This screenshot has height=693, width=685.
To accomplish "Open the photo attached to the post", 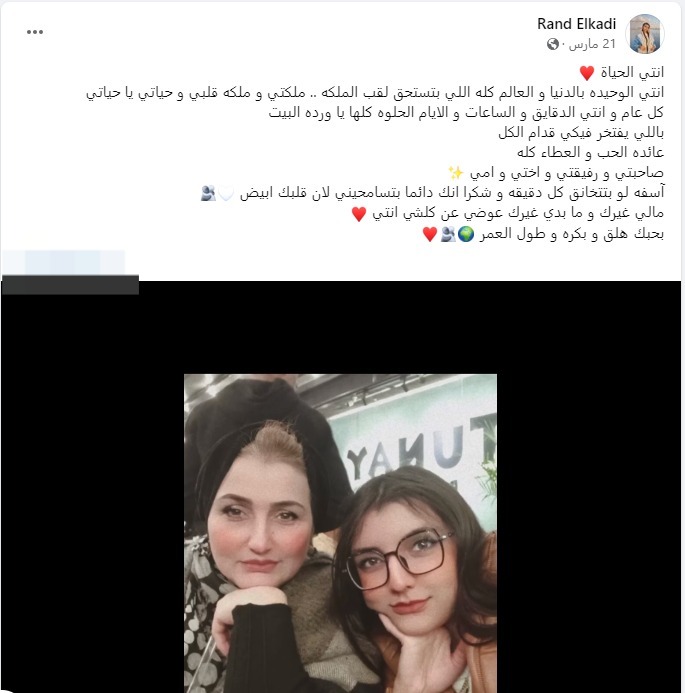I will (340, 532).
